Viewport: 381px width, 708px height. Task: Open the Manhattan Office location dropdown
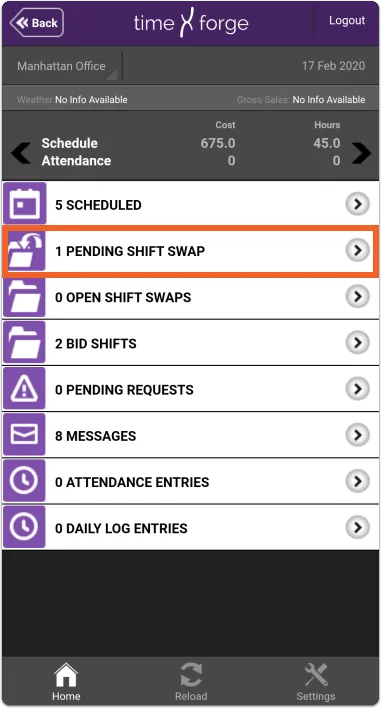point(62,66)
